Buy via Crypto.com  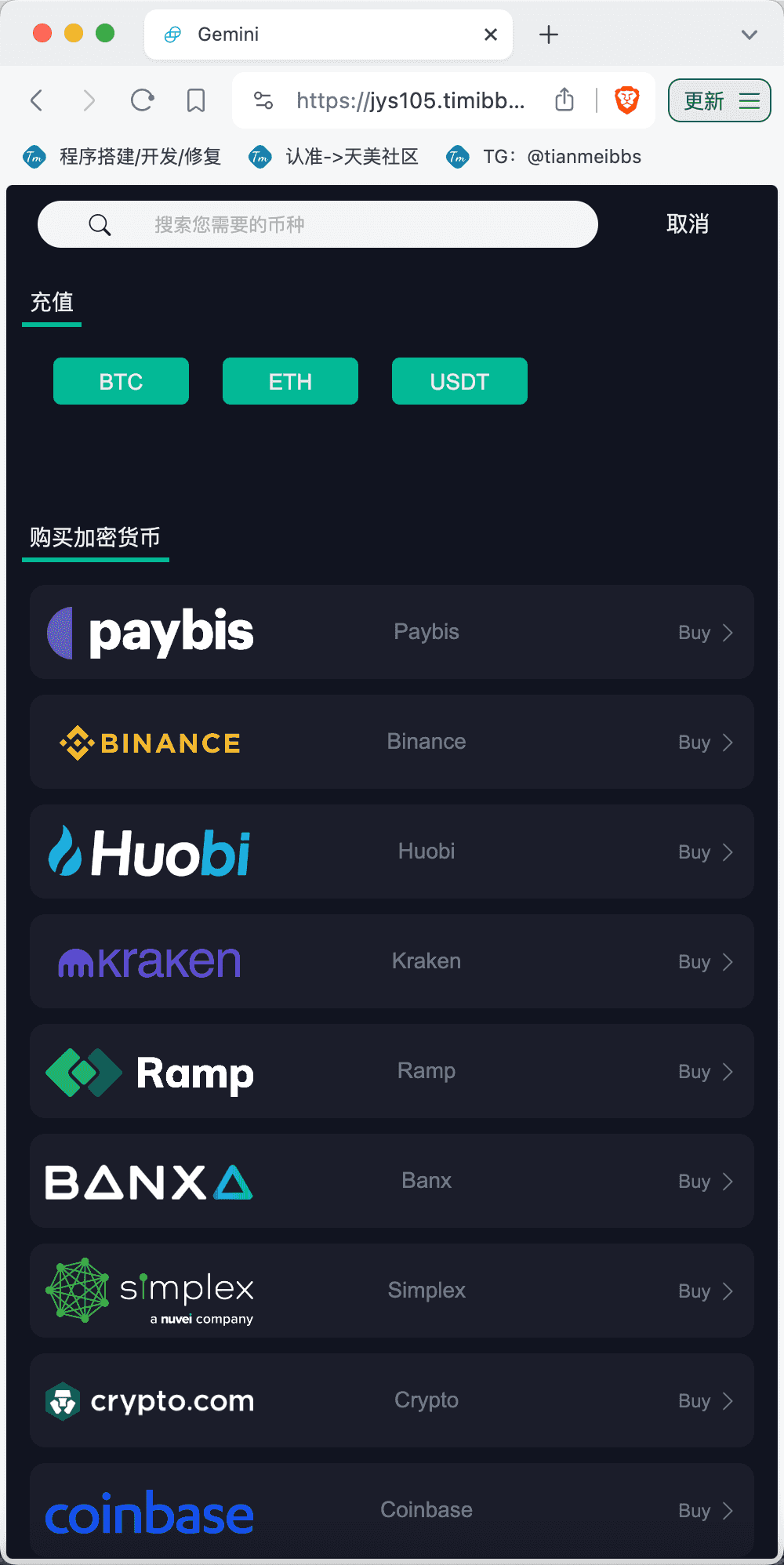click(x=392, y=1400)
